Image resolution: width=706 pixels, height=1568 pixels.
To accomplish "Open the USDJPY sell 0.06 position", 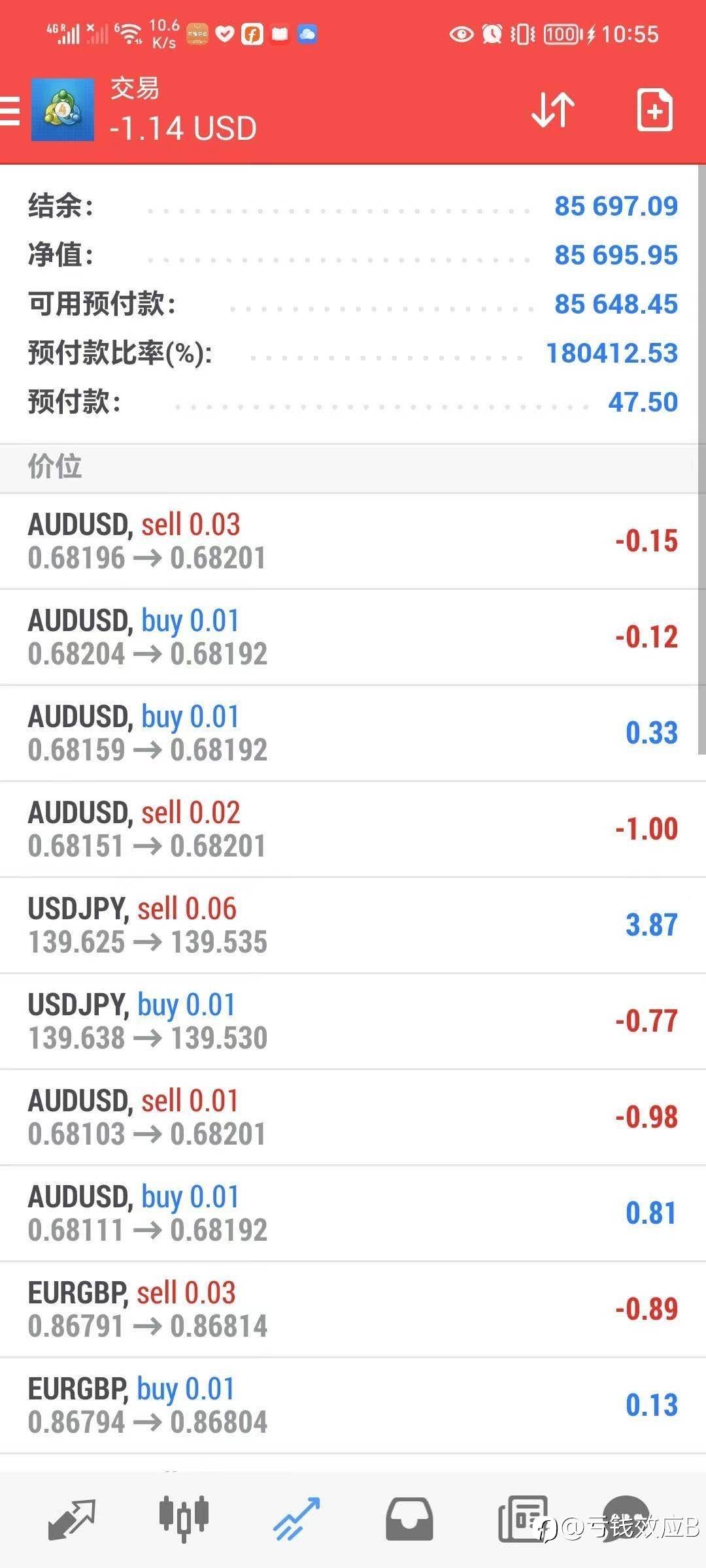I will point(353,925).
